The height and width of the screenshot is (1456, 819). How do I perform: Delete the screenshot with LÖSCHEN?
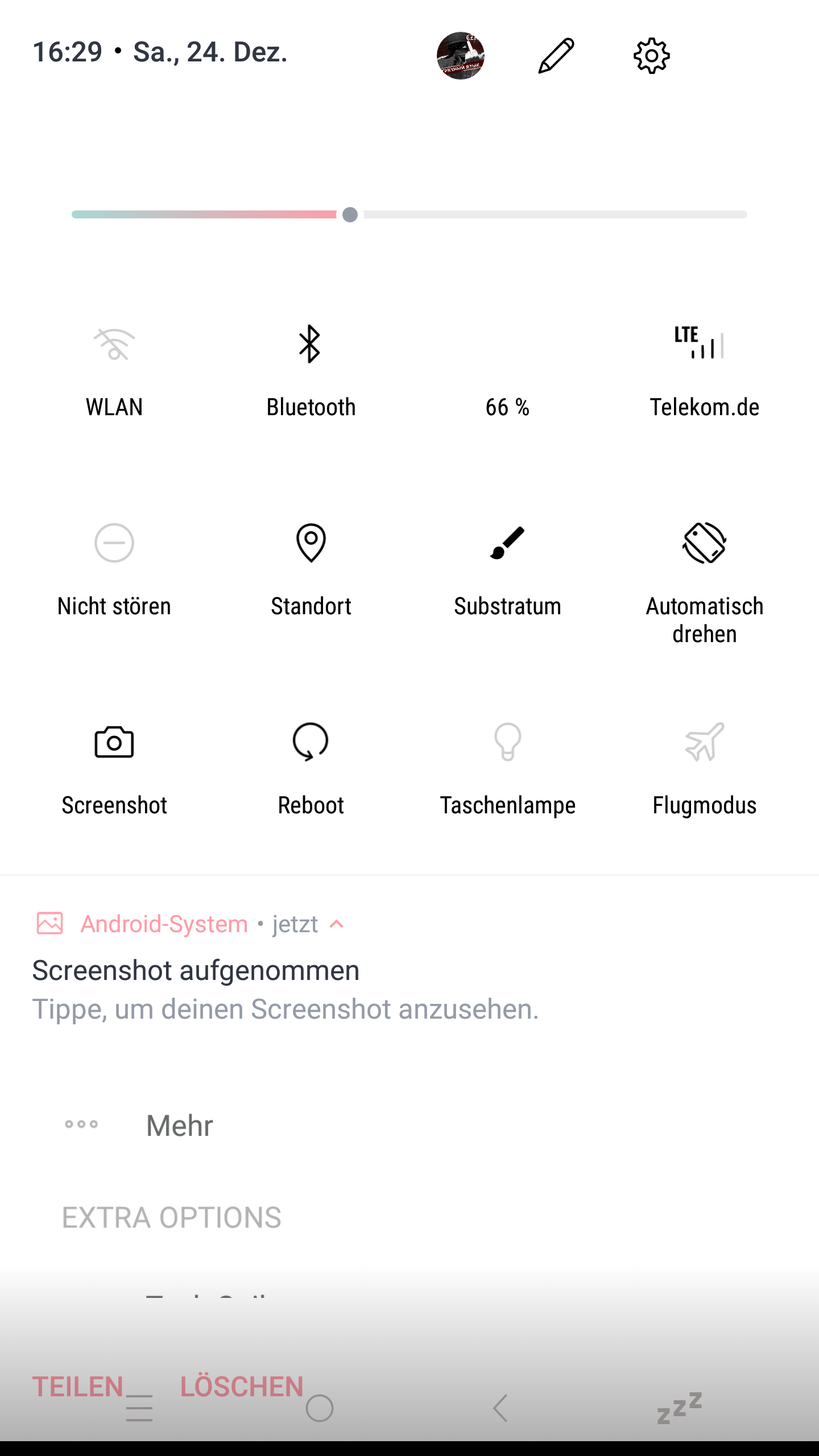coord(242,1387)
